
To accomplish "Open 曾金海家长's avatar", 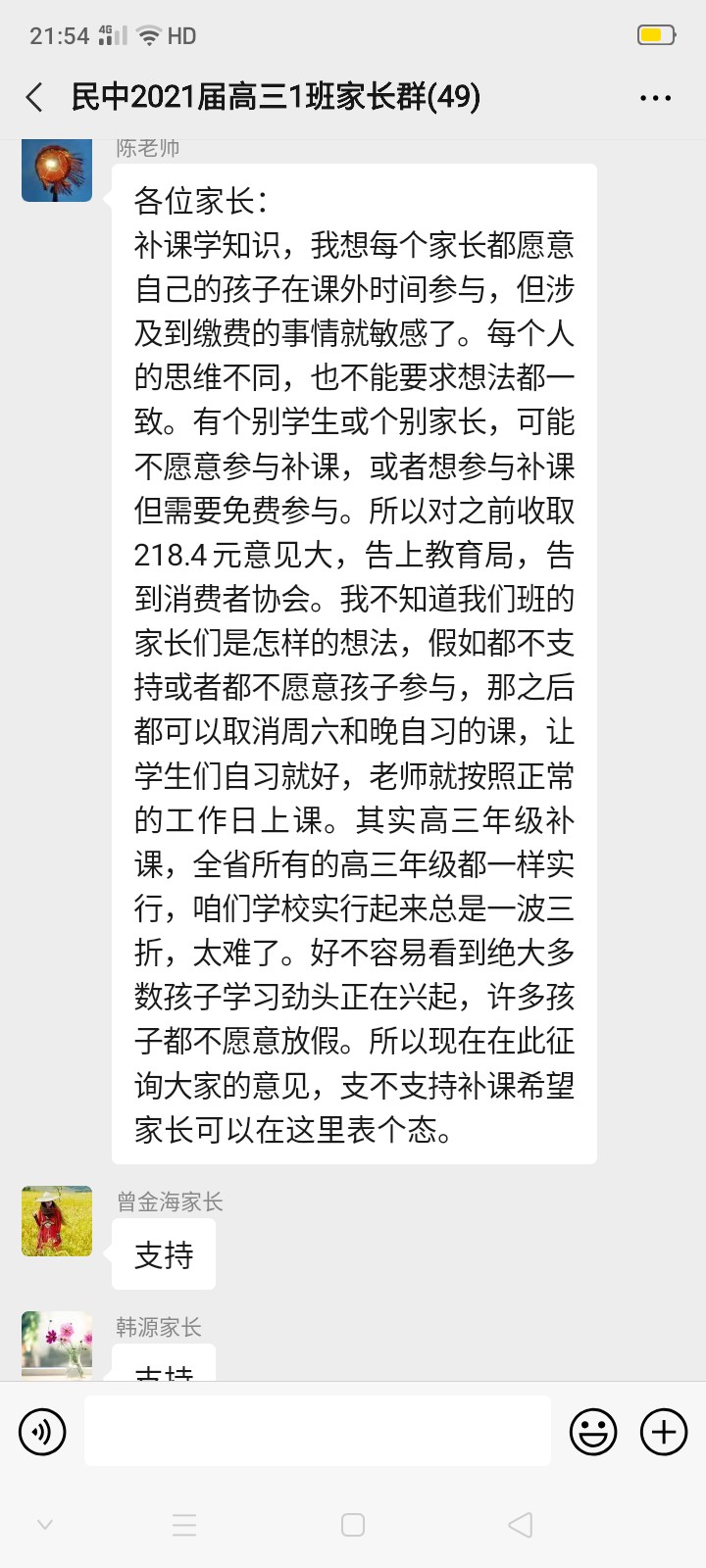I will coord(57,1221).
